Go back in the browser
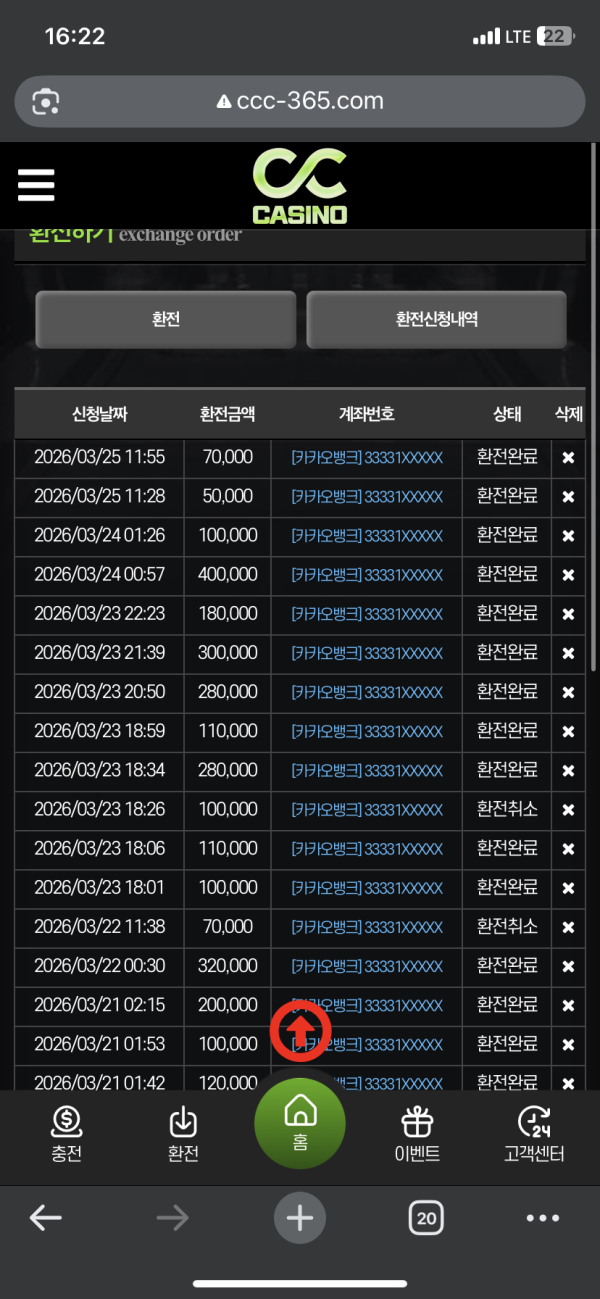This screenshot has width=600, height=1299. [x=46, y=1217]
